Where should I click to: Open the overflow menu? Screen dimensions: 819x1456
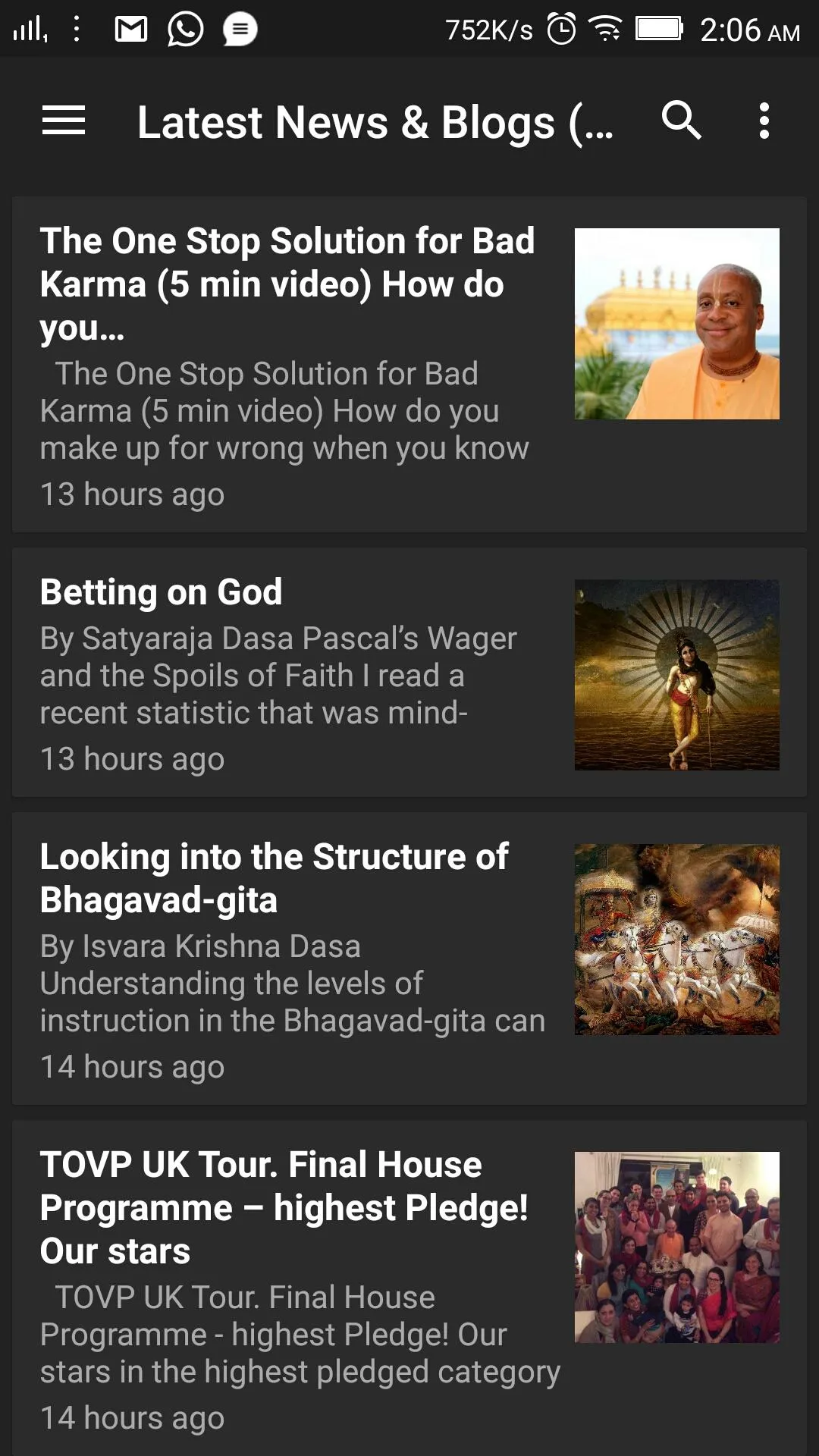764,121
